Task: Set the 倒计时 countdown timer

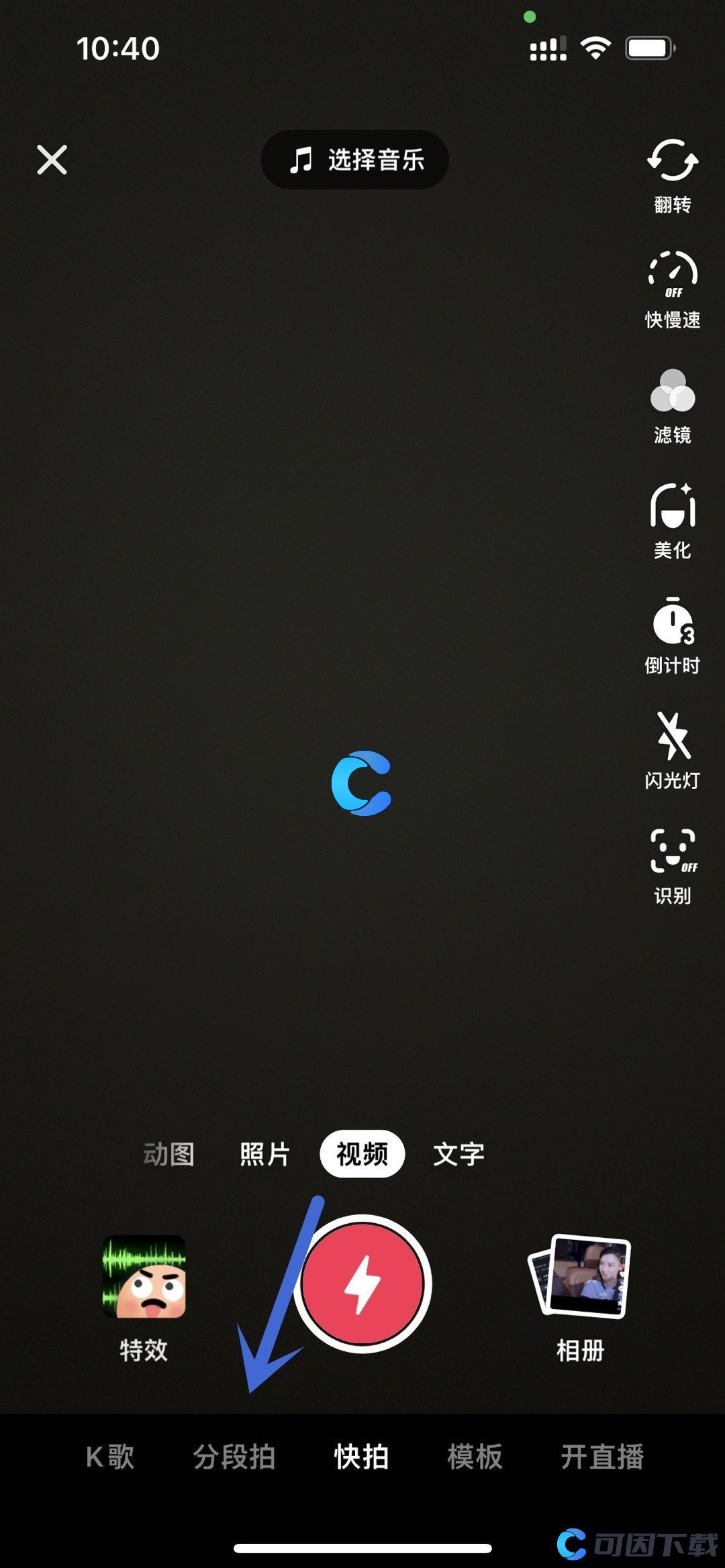Action: pyautogui.click(x=672, y=635)
